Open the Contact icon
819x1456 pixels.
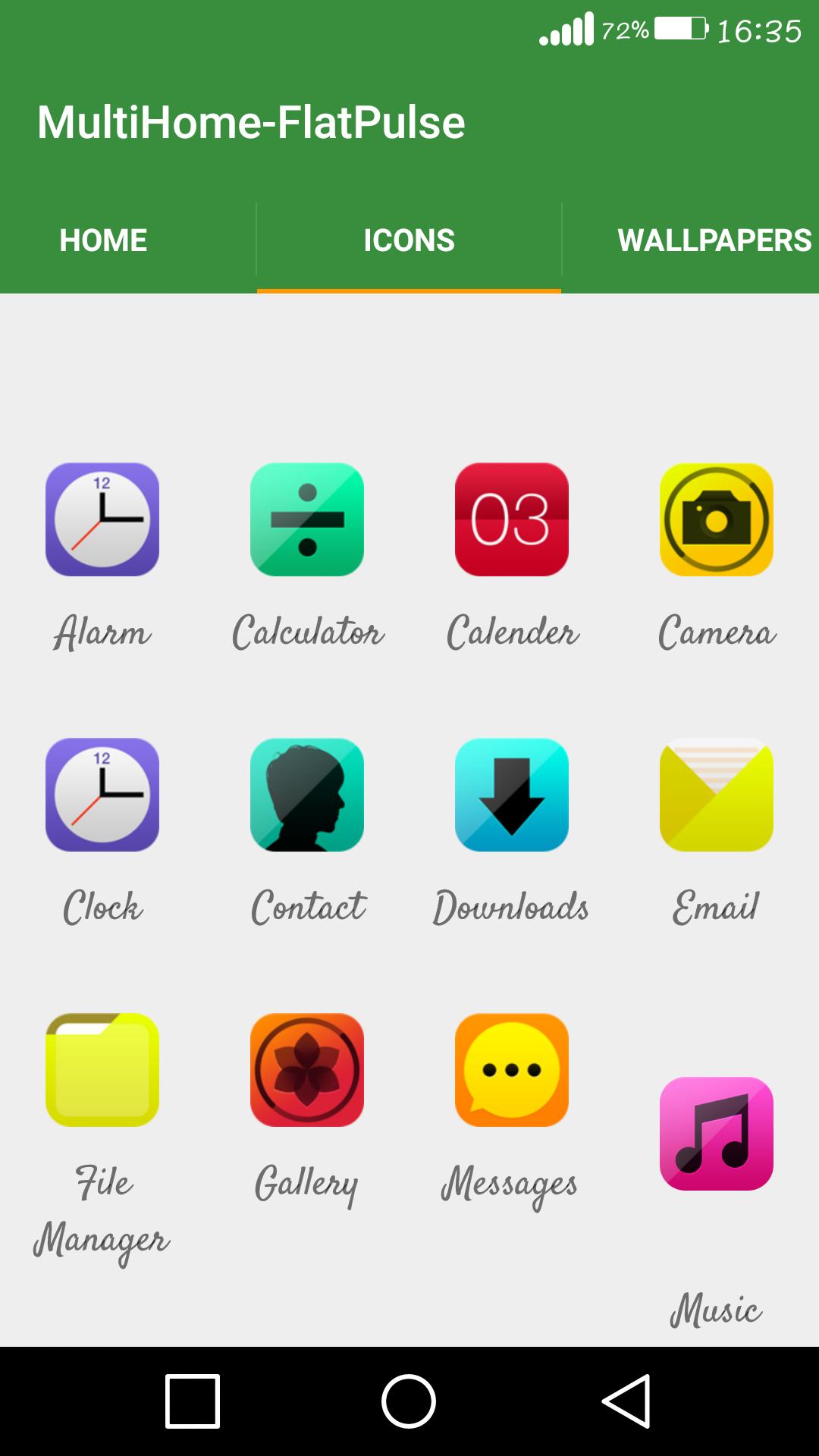coord(307,795)
